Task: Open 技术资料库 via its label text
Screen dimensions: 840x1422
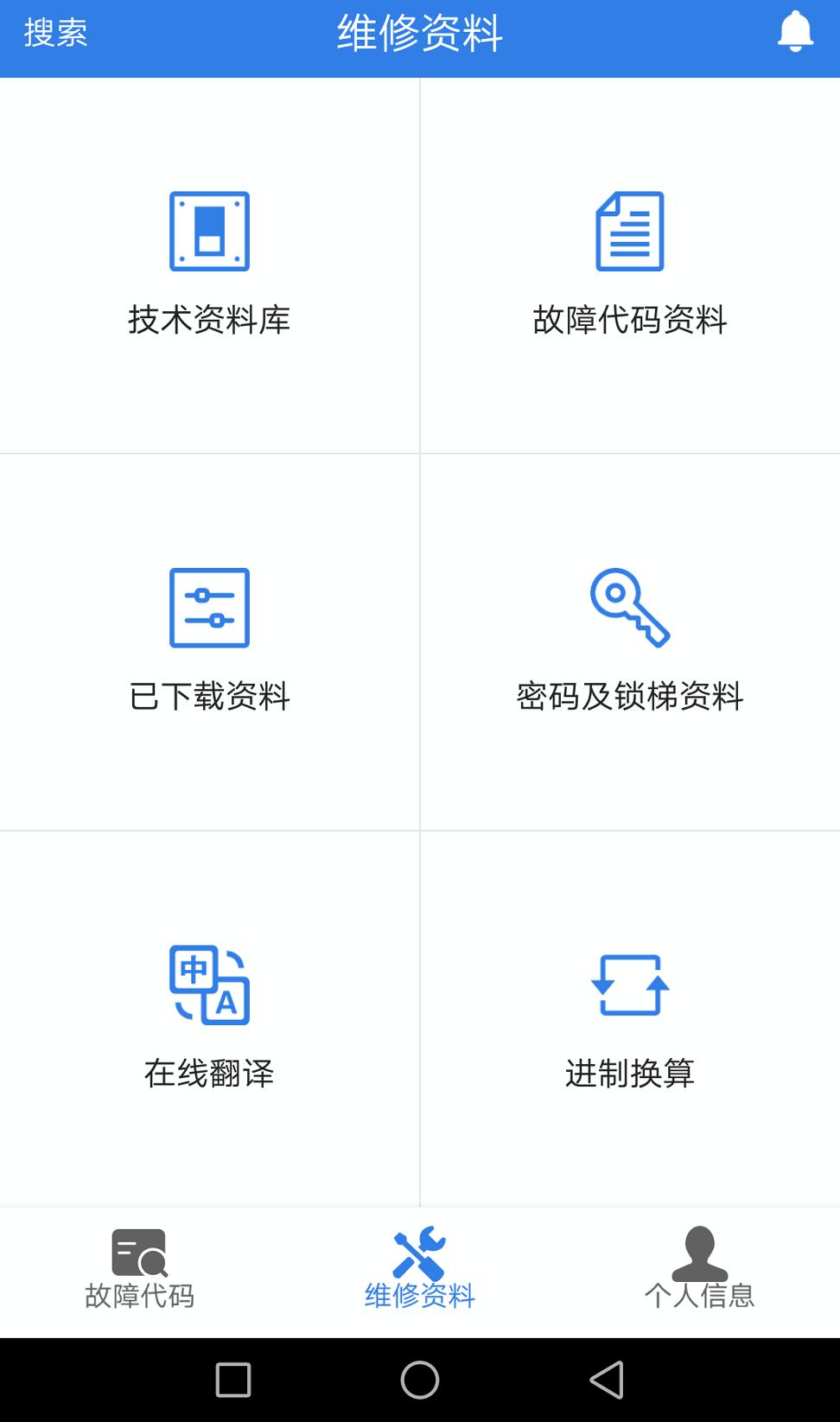Action: pyautogui.click(x=209, y=320)
